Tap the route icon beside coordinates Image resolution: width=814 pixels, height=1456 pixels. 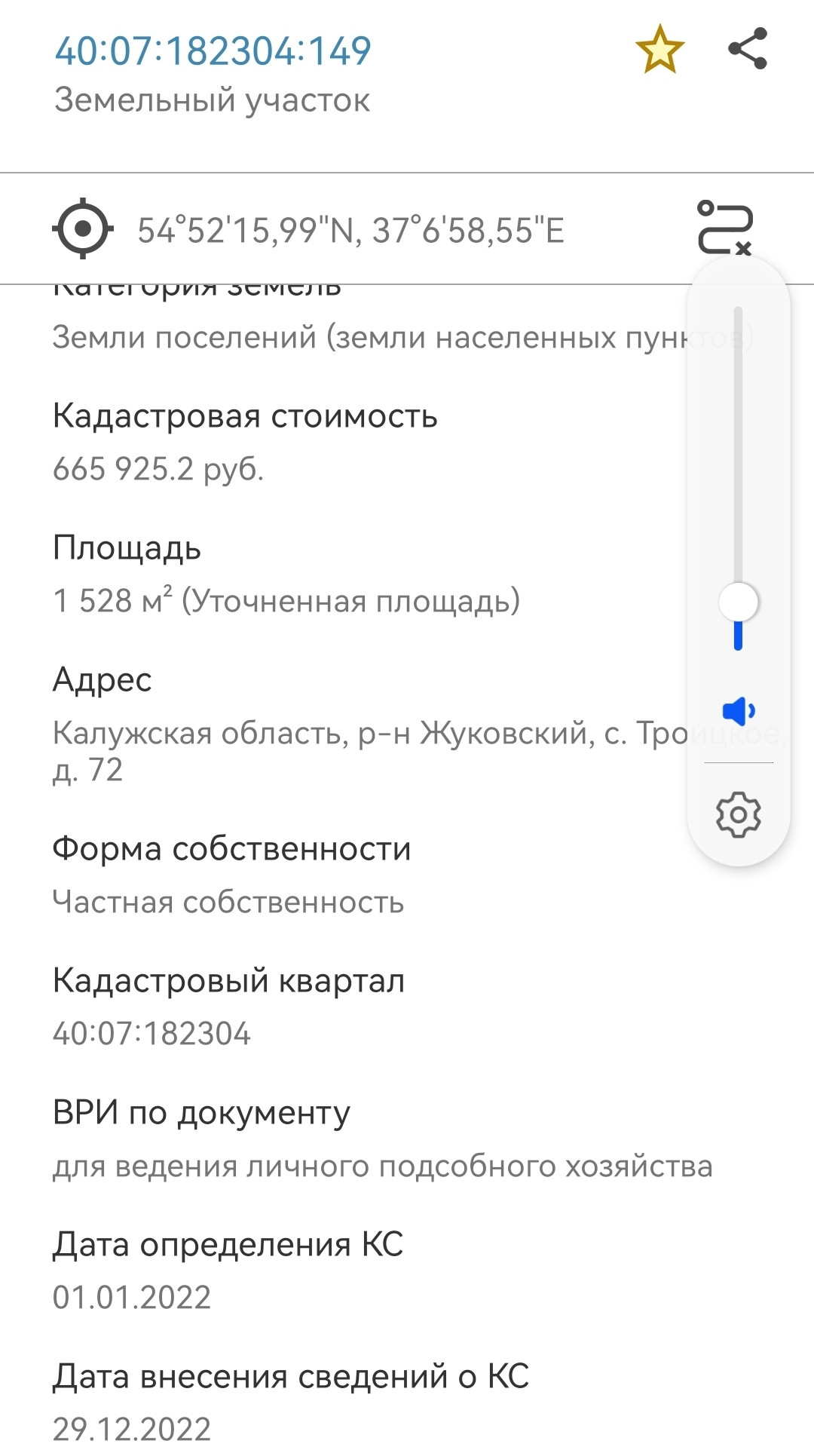pos(724,227)
